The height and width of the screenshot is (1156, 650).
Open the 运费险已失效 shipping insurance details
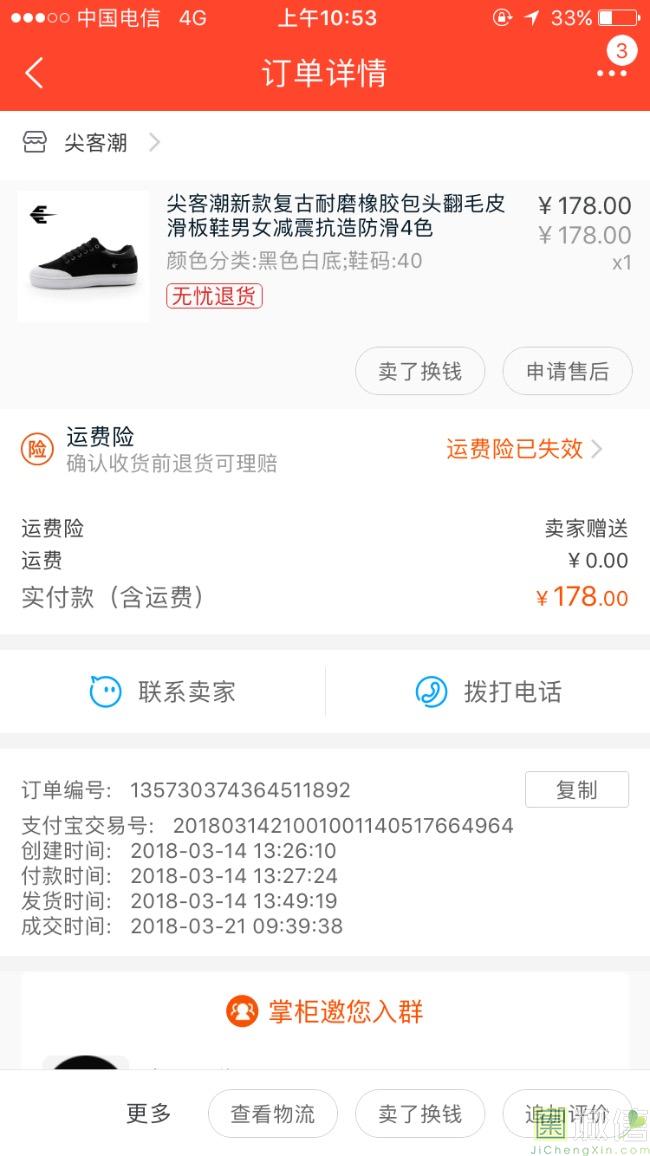(x=524, y=449)
